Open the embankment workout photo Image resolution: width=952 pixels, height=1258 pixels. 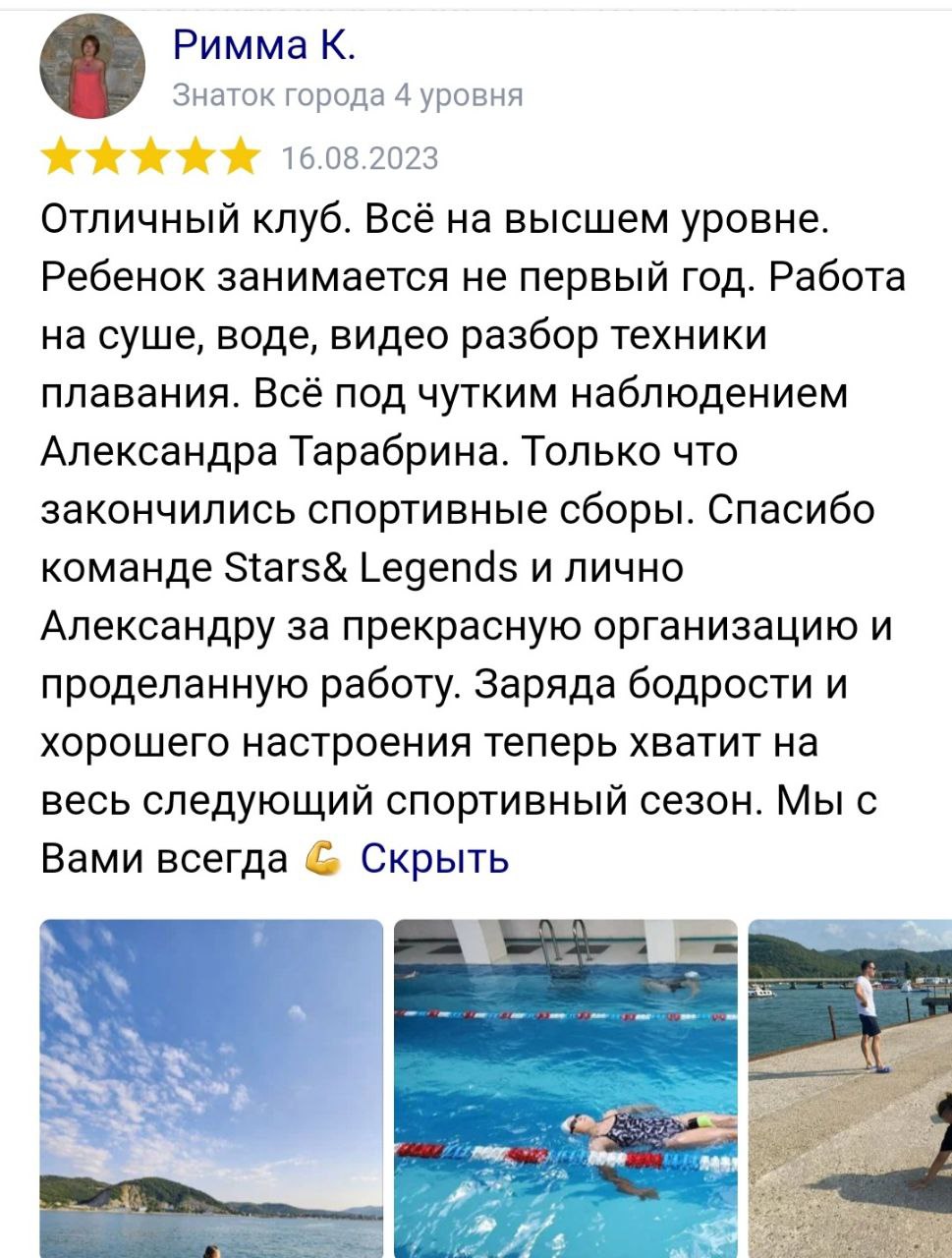[850, 1086]
